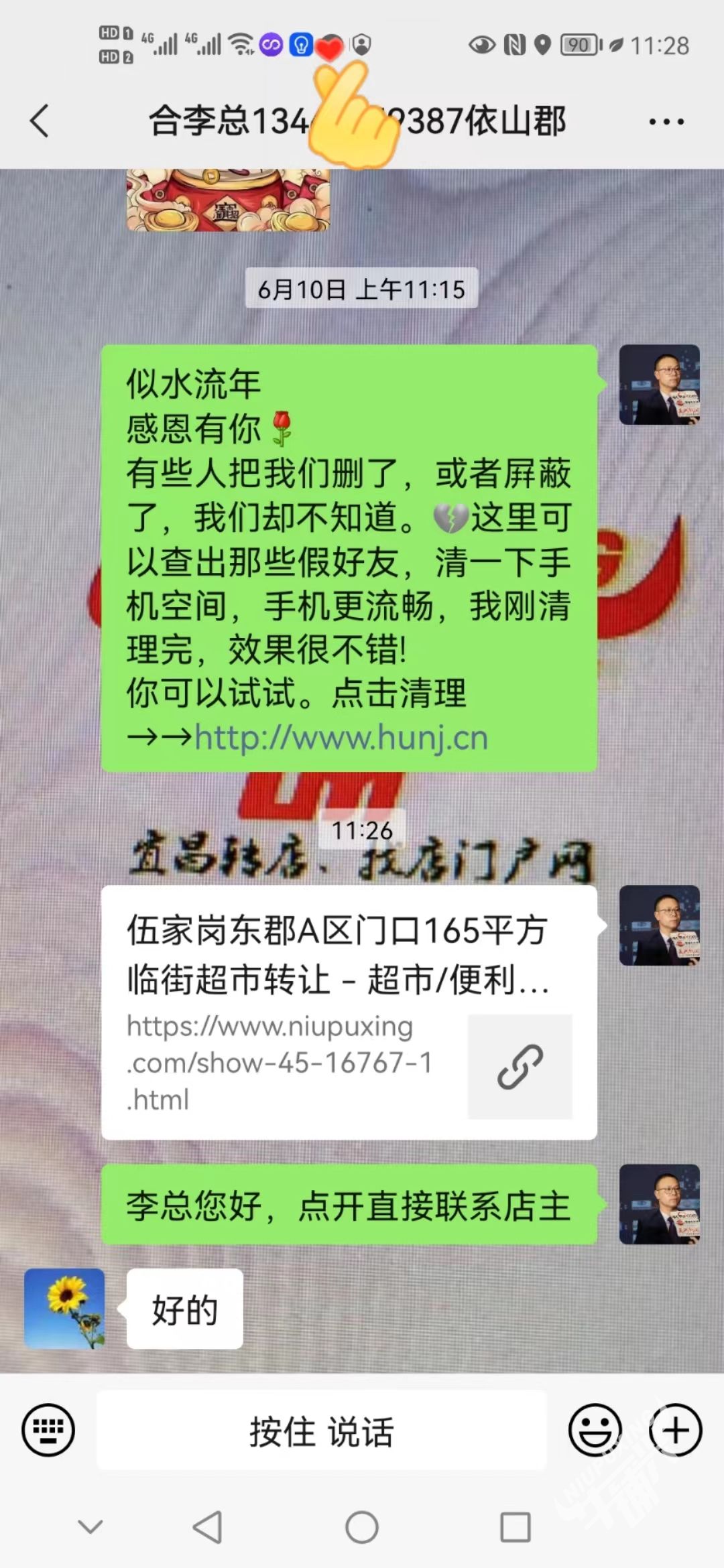Switch to keyboard text input
The image size is (724, 1568).
pos(48,1430)
